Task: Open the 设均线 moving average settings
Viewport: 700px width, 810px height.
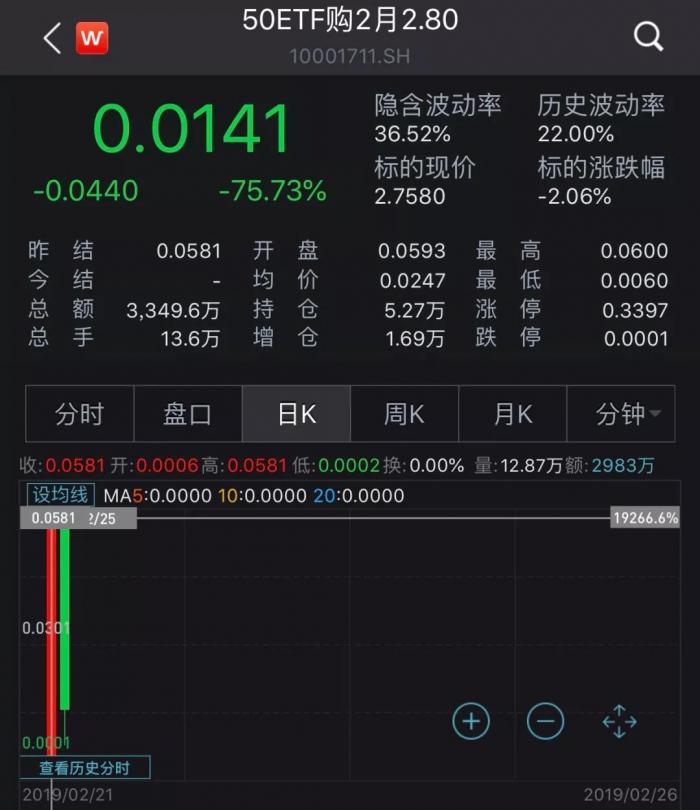Action: pyautogui.click(x=59, y=495)
